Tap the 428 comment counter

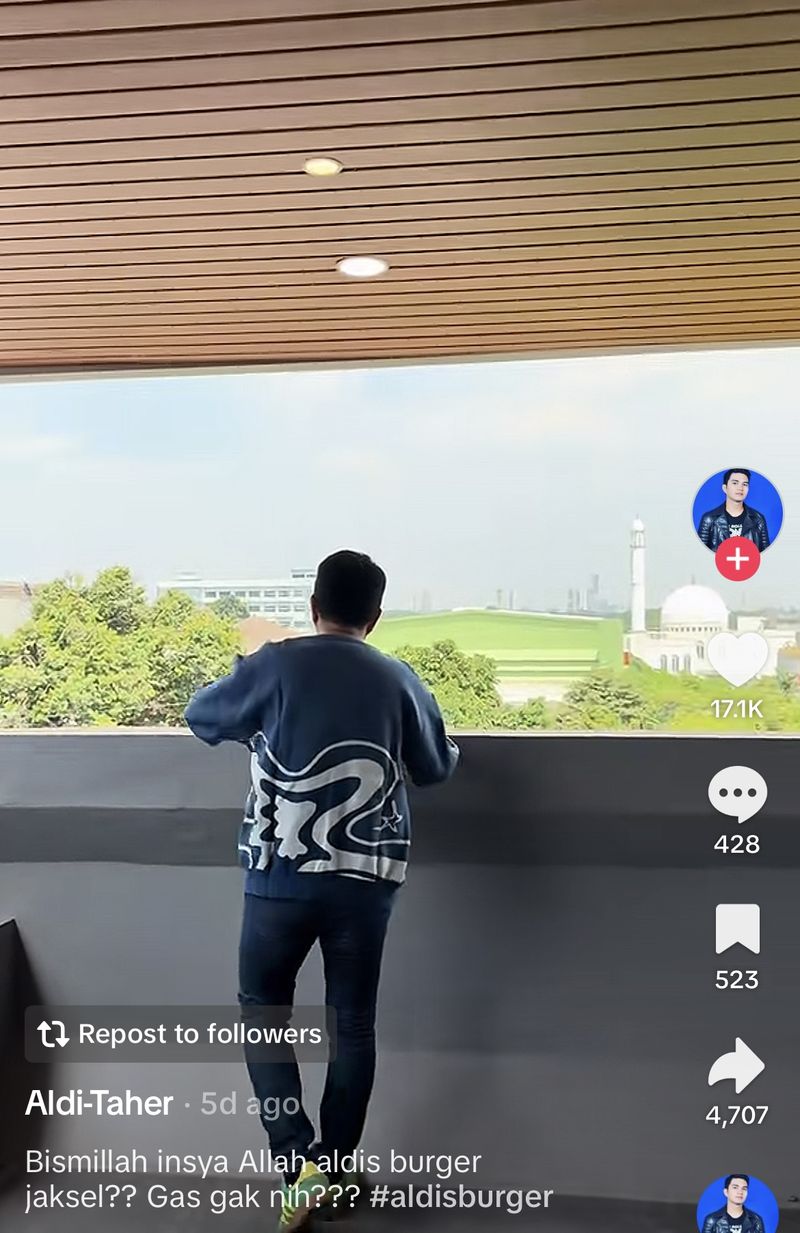coord(737,843)
